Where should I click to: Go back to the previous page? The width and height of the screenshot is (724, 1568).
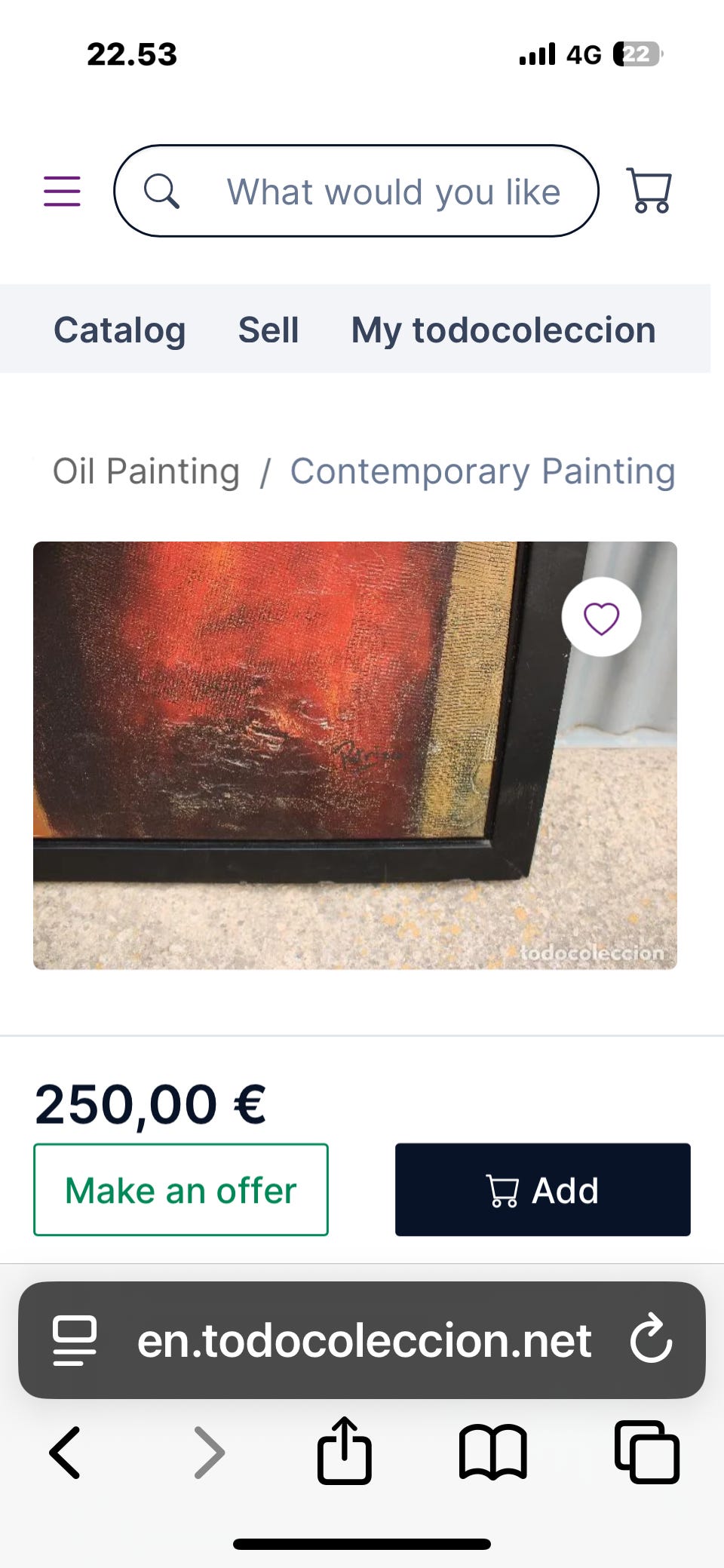65,1452
